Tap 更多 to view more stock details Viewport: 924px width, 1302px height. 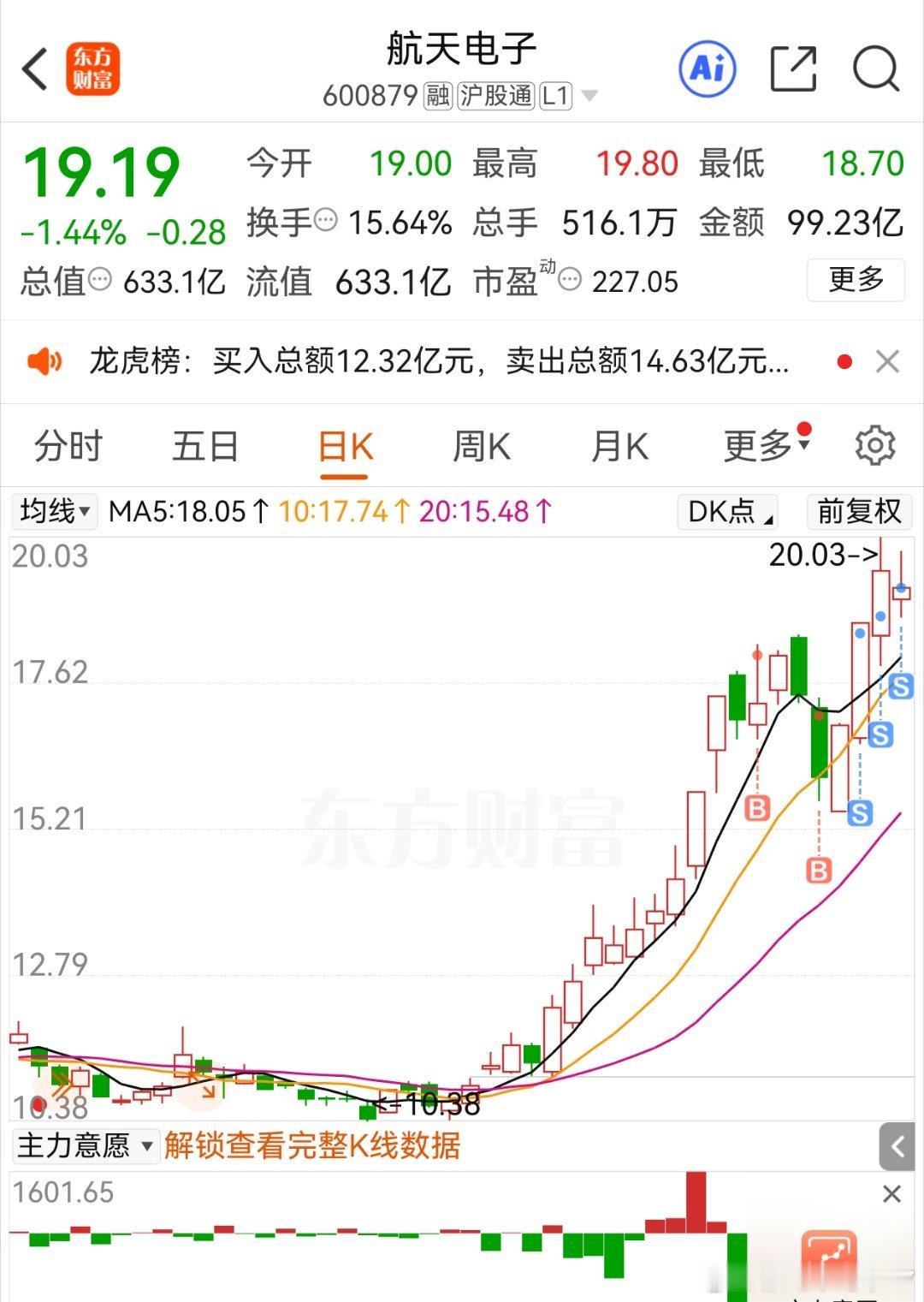click(855, 281)
